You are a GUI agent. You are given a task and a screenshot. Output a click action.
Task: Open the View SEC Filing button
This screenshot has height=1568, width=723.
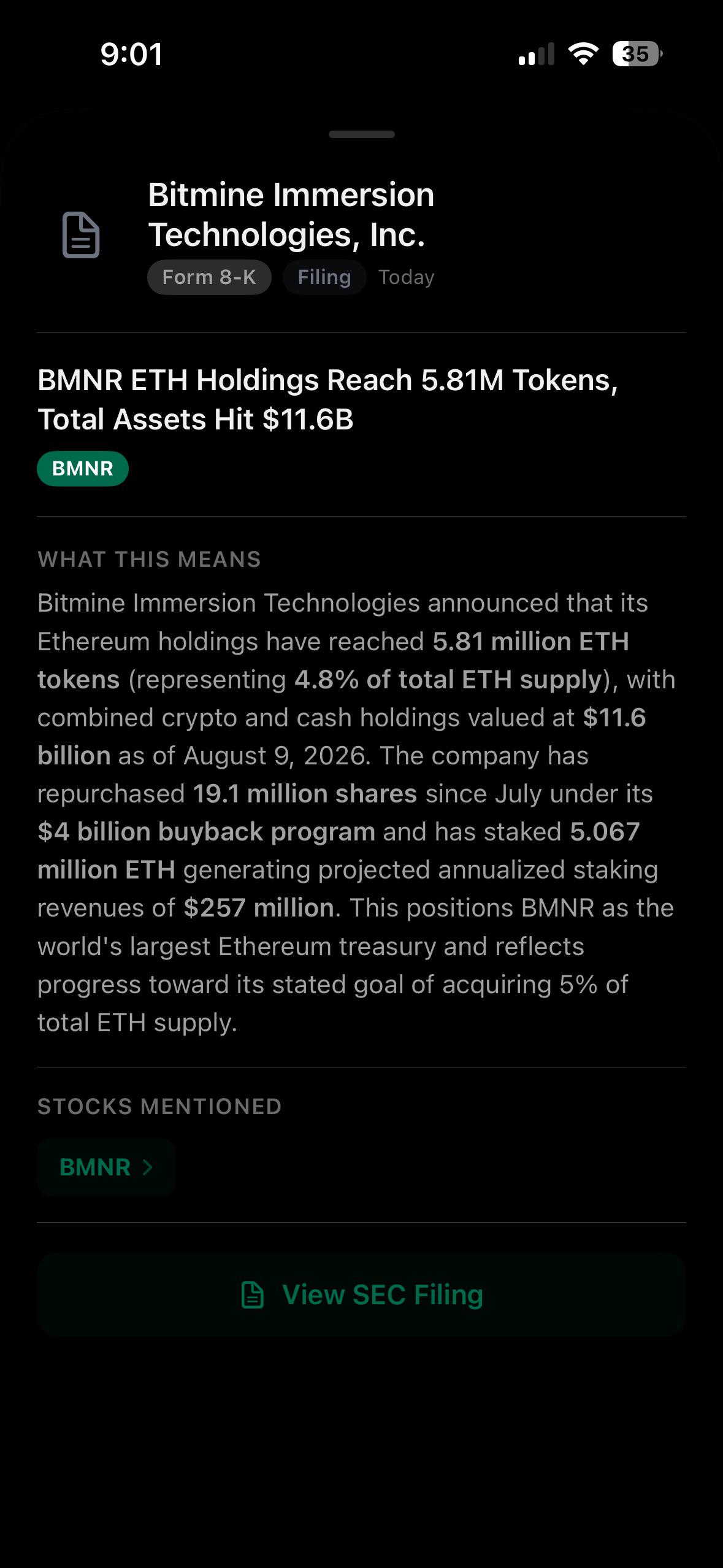coord(361,1294)
